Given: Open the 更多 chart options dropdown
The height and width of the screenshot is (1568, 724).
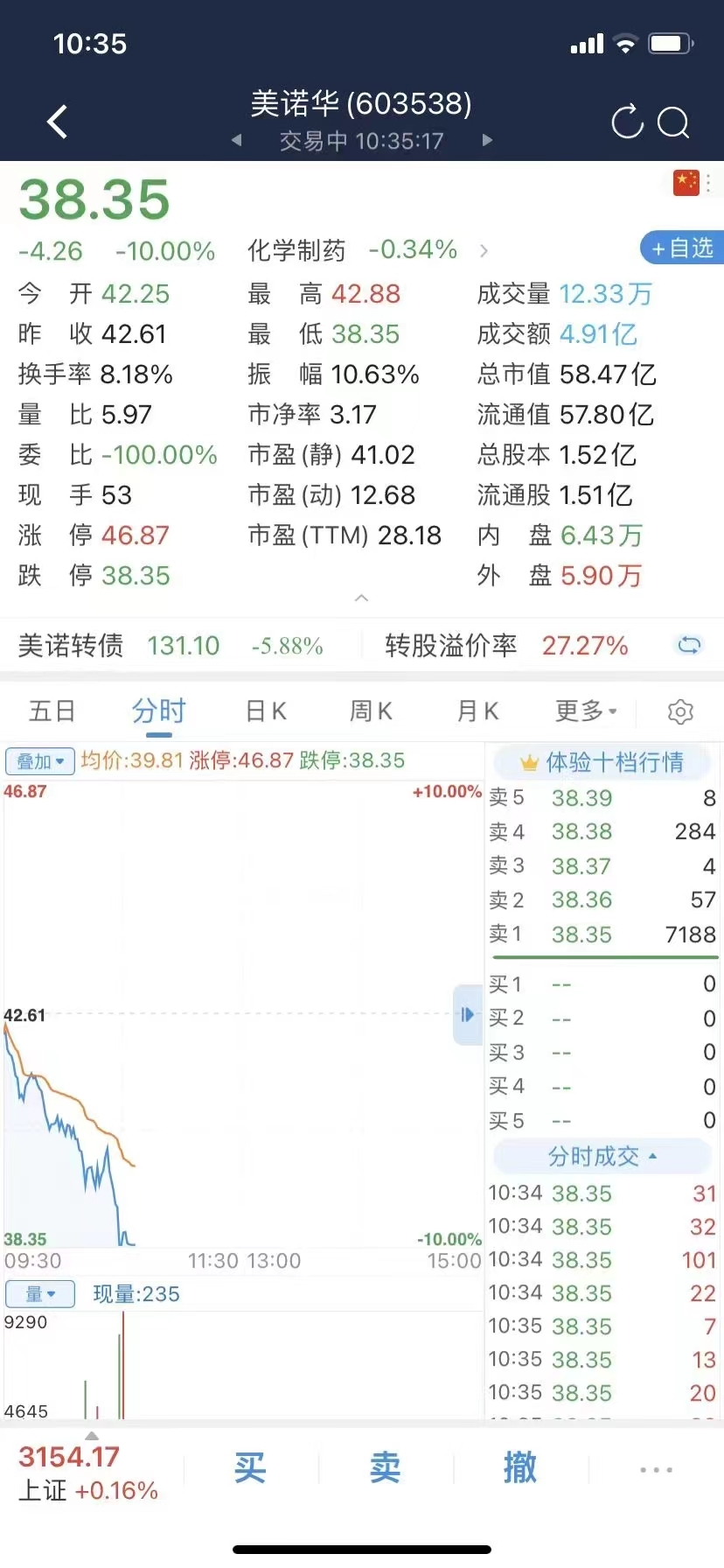Looking at the screenshot, I should coord(586,710).
